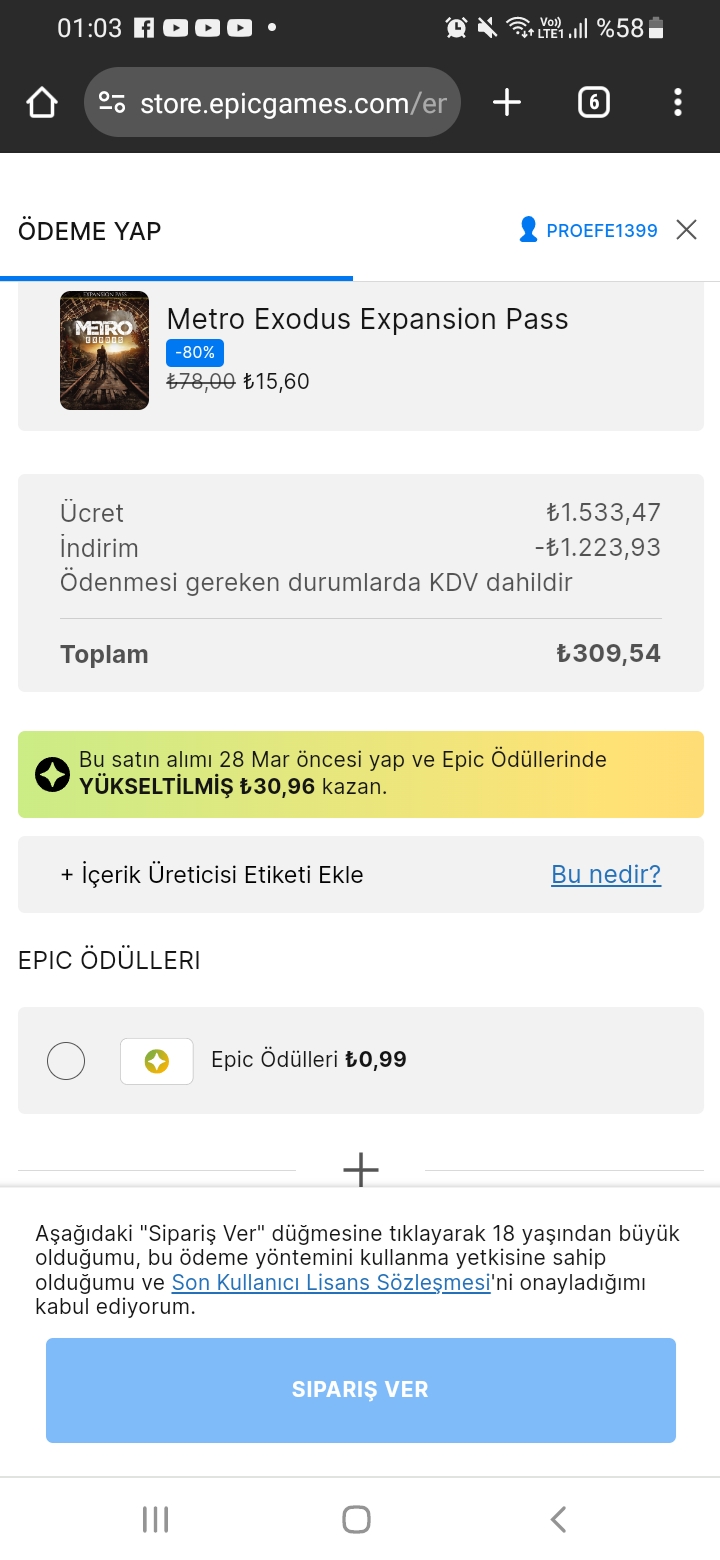Open recent apps from the navigation bar
The height and width of the screenshot is (1560, 720).
tap(155, 1519)
